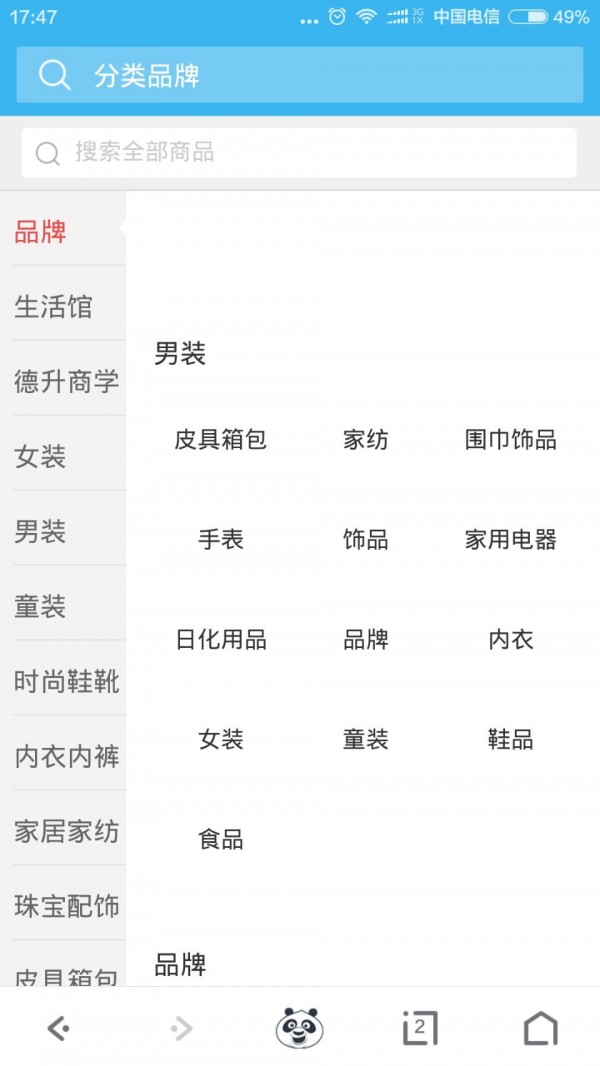
Task: Choose 围巾饰品 in the grid
Action: pos(511,440)
